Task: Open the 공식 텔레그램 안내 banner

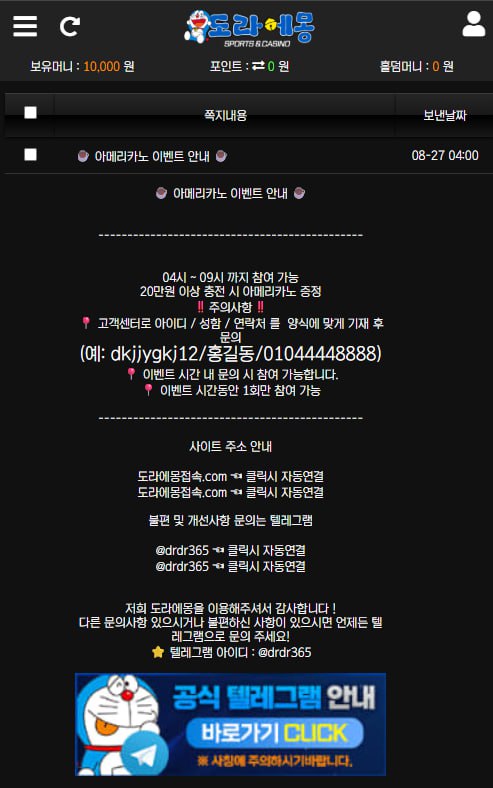Action: tap(230, 724)
